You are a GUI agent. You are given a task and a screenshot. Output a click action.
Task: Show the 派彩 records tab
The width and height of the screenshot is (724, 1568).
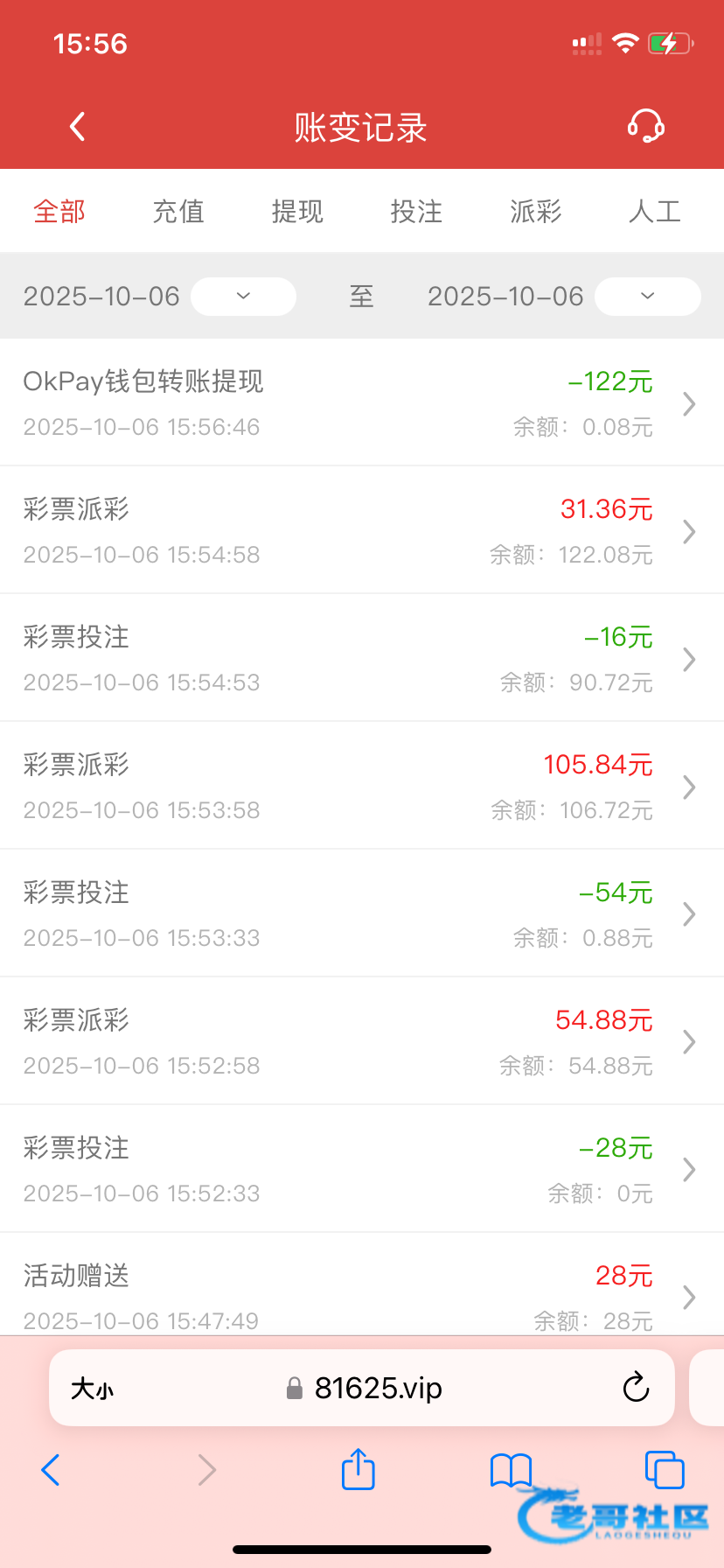coord(535,212)
